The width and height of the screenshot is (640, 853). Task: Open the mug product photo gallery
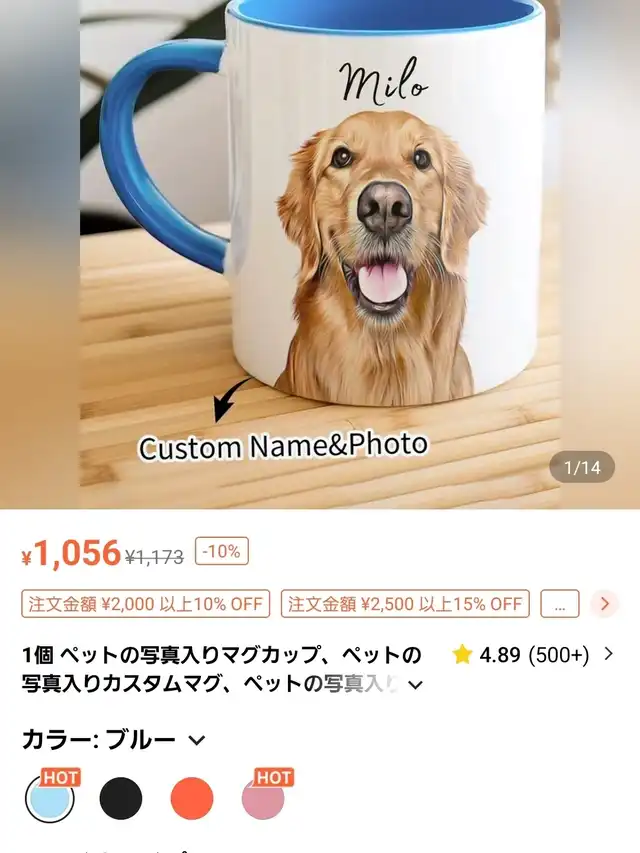pos(320,254)
